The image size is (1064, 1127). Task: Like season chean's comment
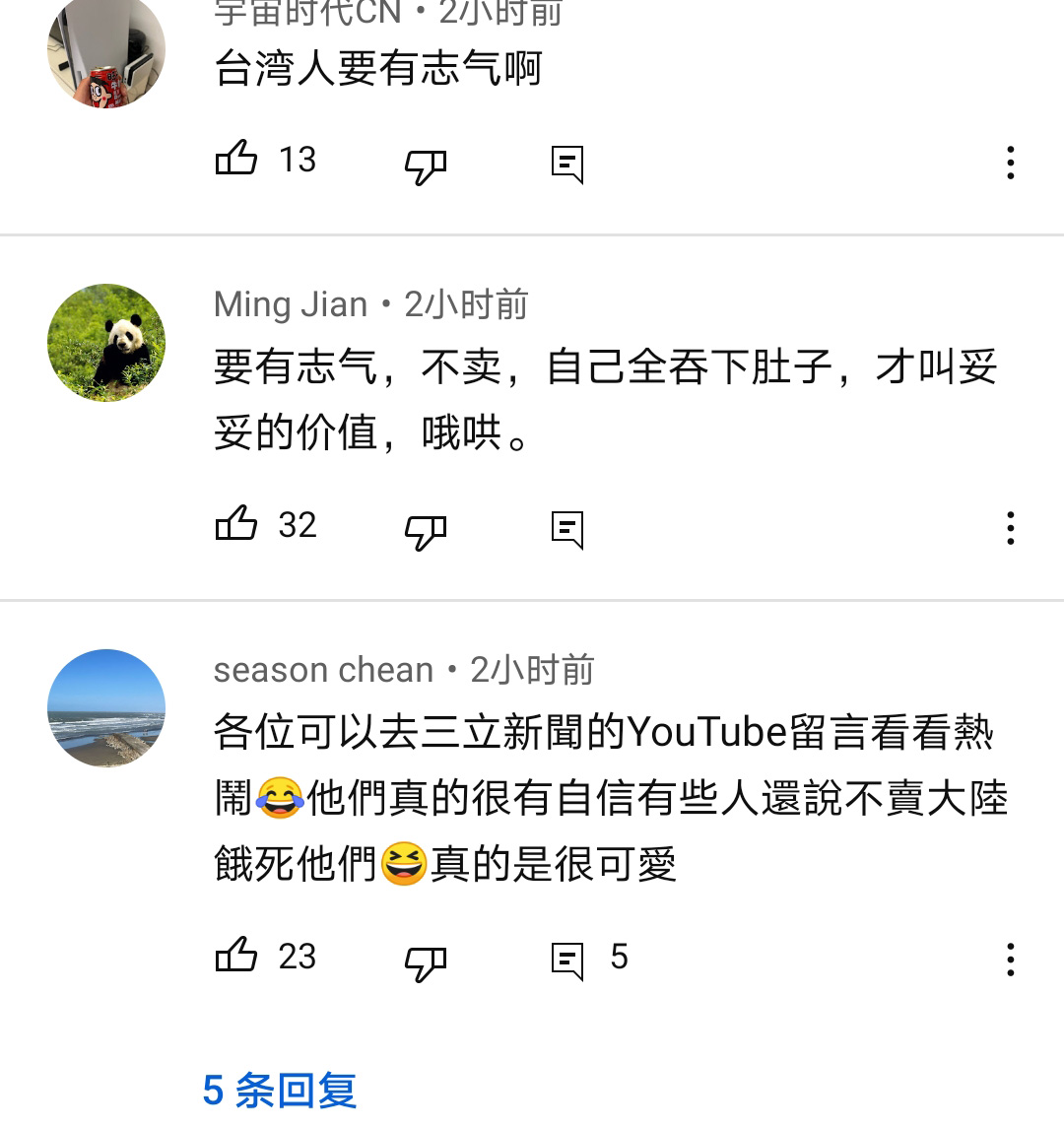click(x=236, y=956)
